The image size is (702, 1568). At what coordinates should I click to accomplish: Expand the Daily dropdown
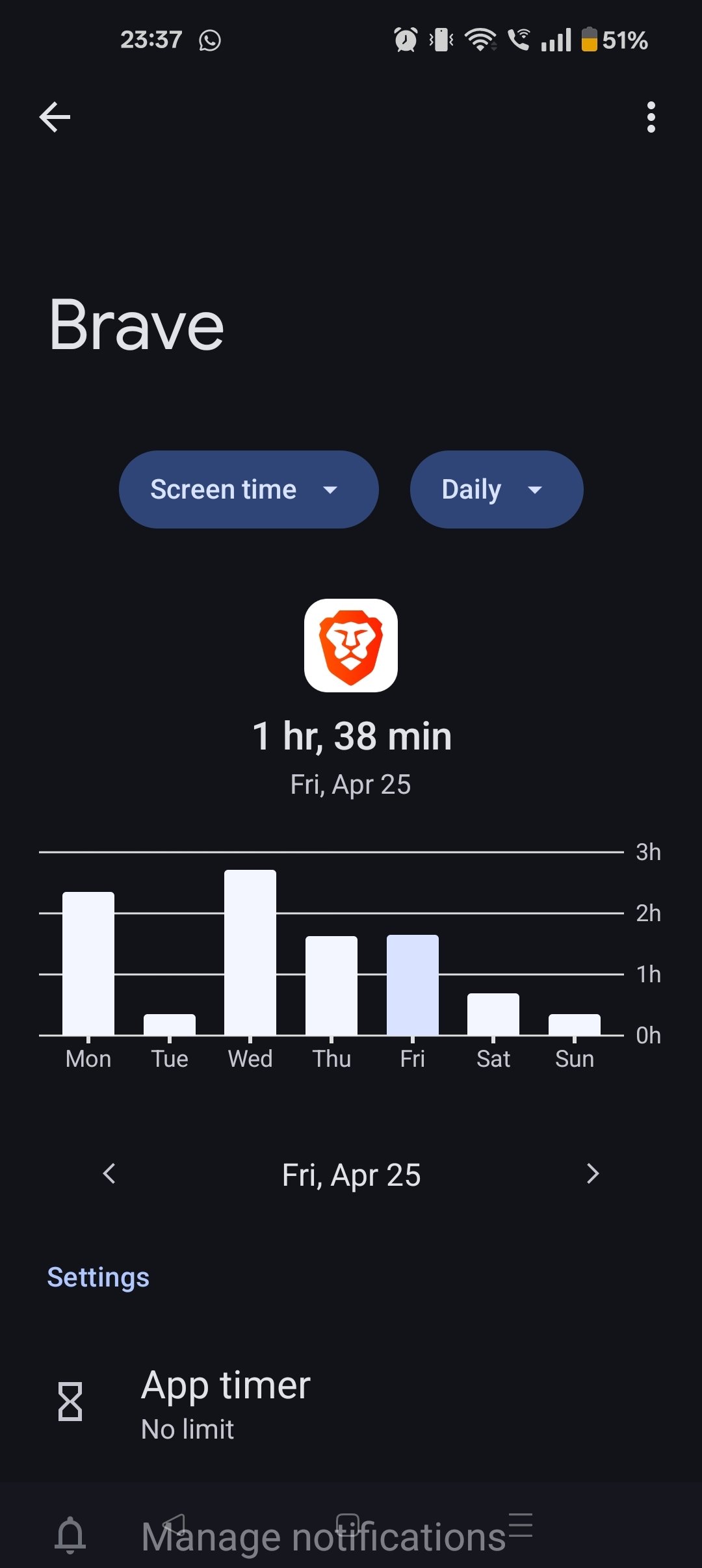(497, 490)
